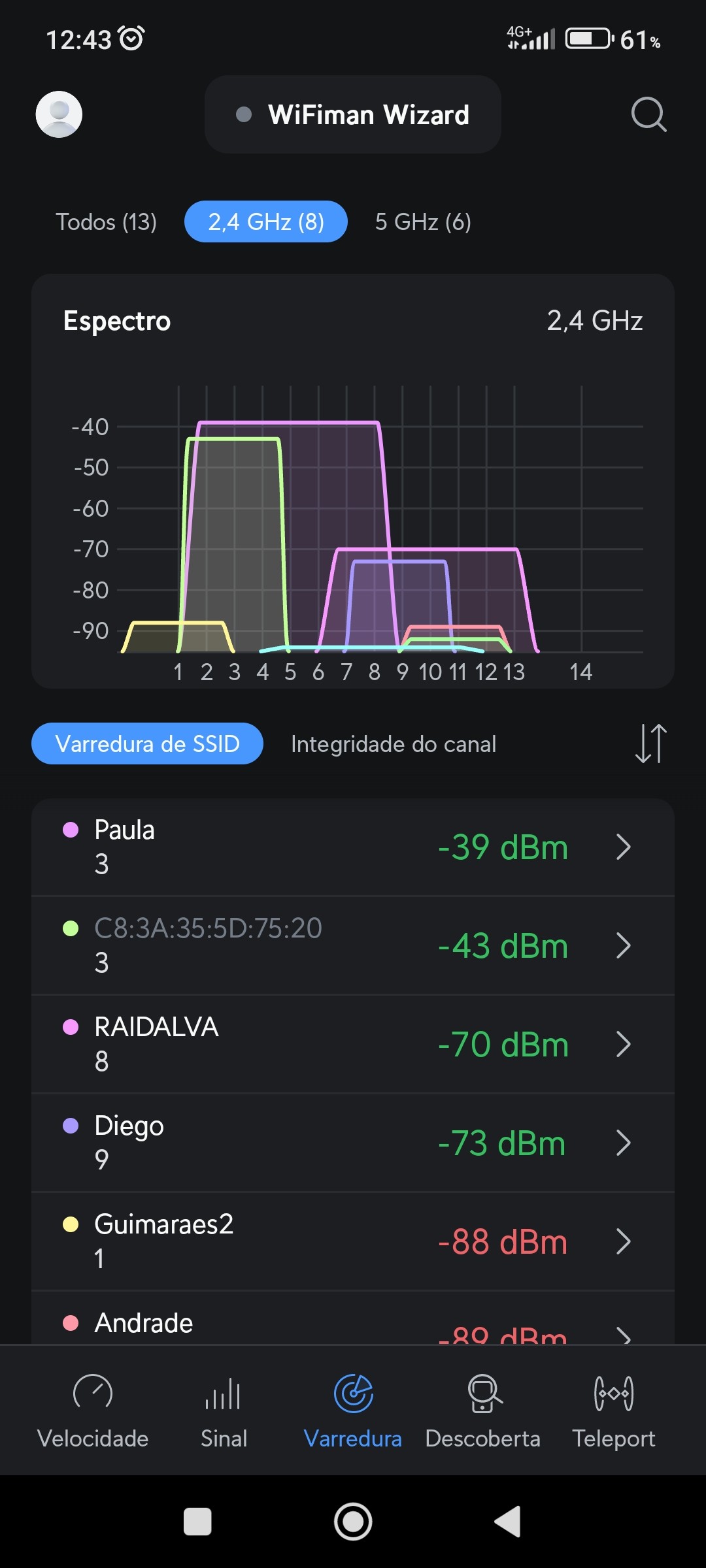
Task: Open the RAIDALVA network details
Action: [x=353, y=1044]
